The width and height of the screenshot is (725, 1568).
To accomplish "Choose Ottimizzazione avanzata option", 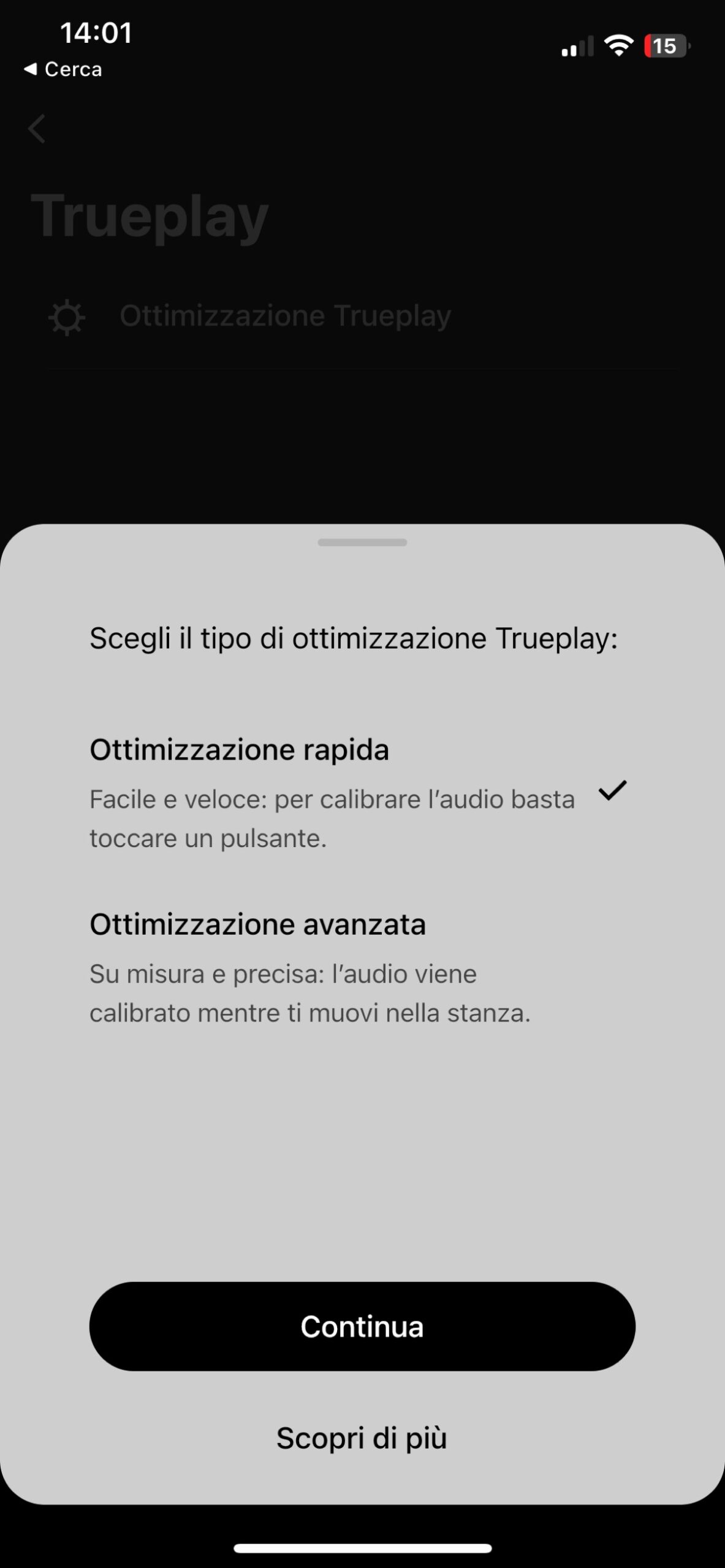I will point(359,967).
